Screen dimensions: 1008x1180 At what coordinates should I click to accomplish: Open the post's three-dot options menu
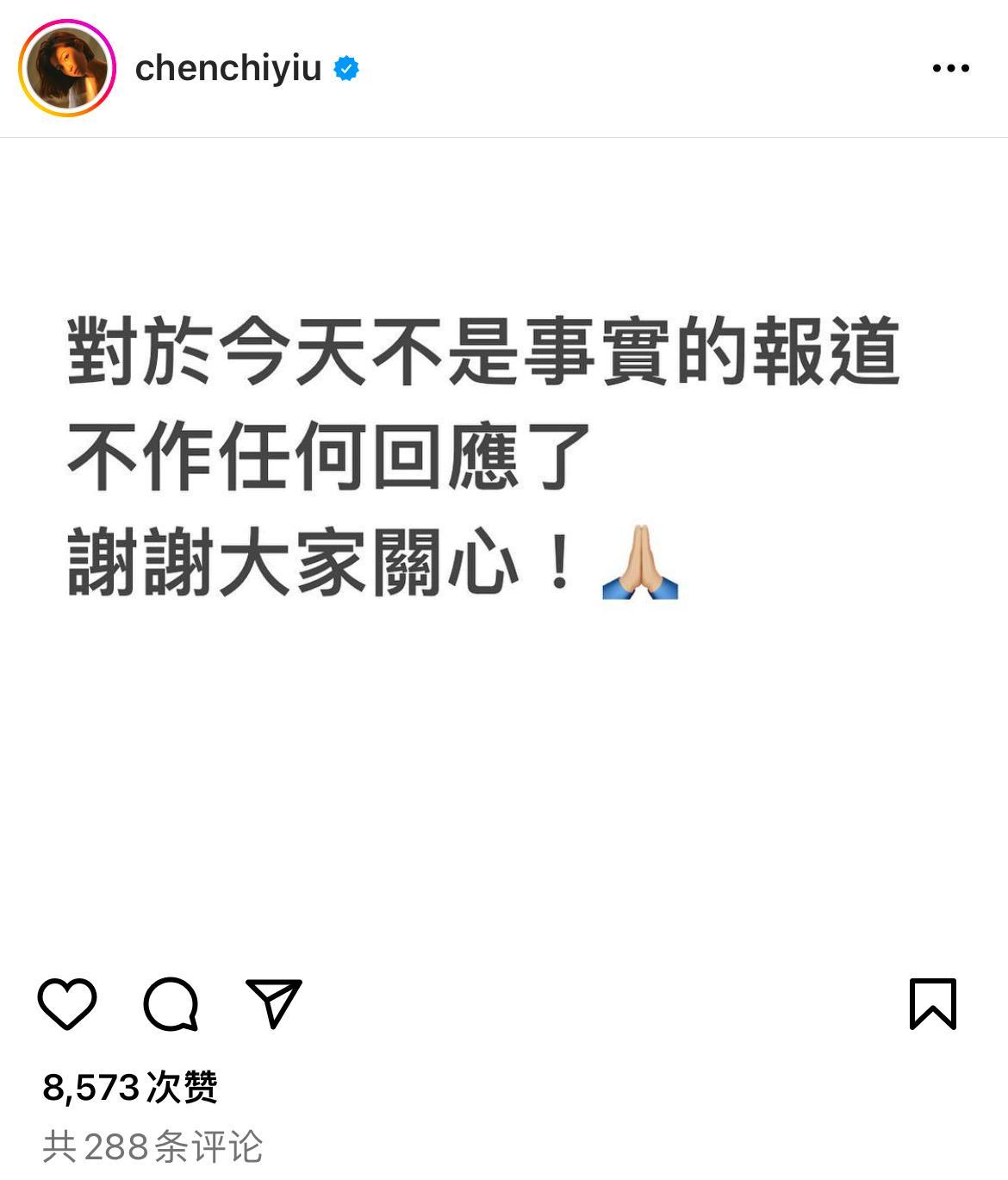tap(950, 68)
